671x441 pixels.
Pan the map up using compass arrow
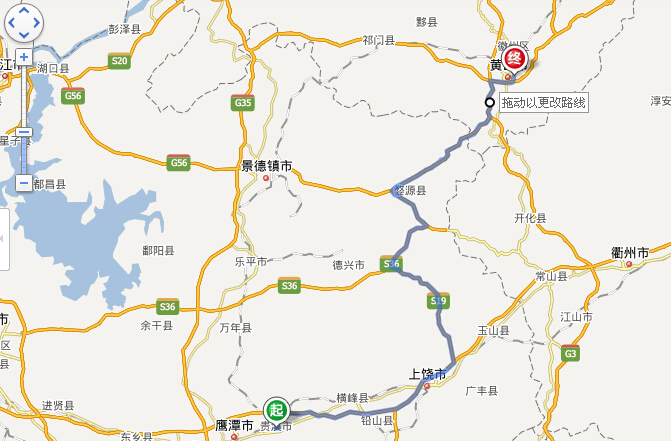[23, 10]
